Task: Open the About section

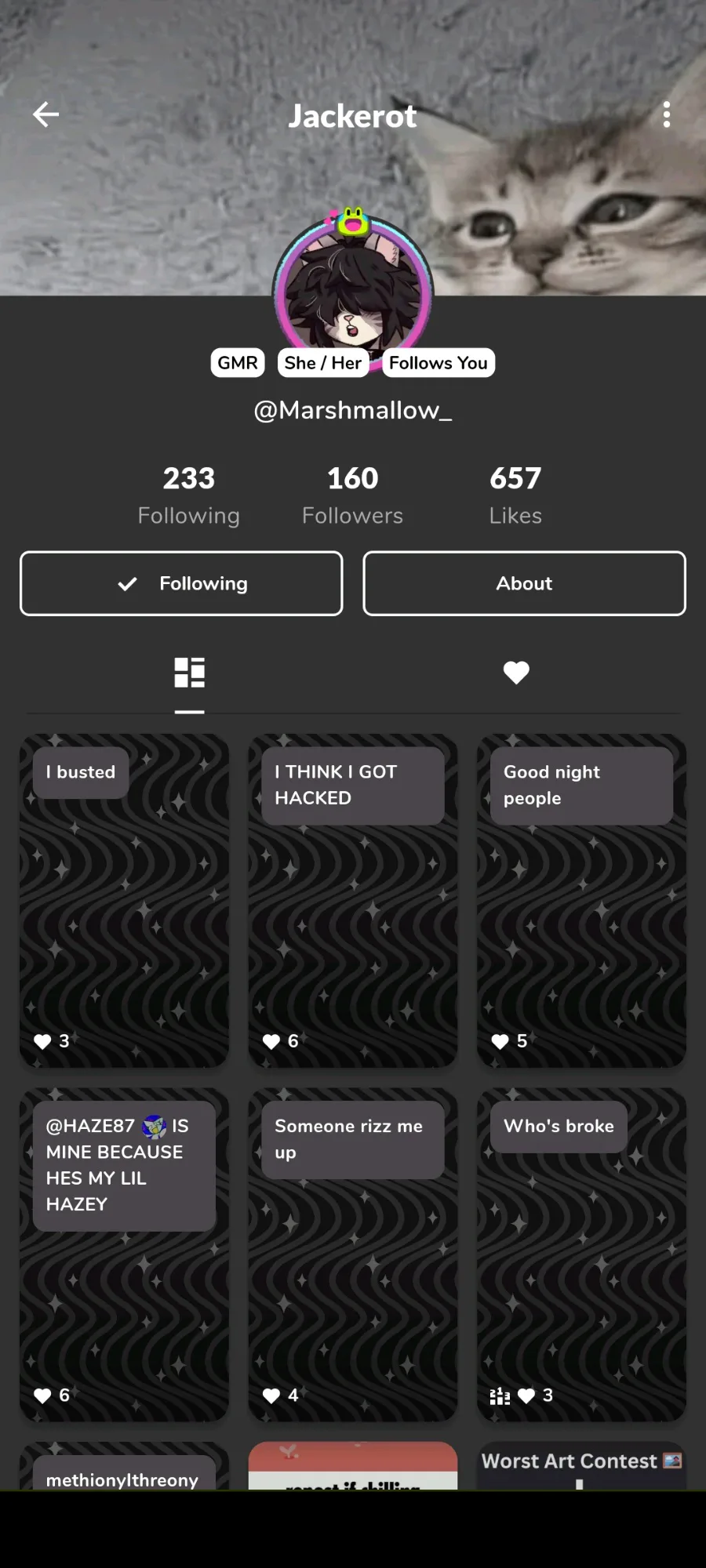Action: [524, 583]
